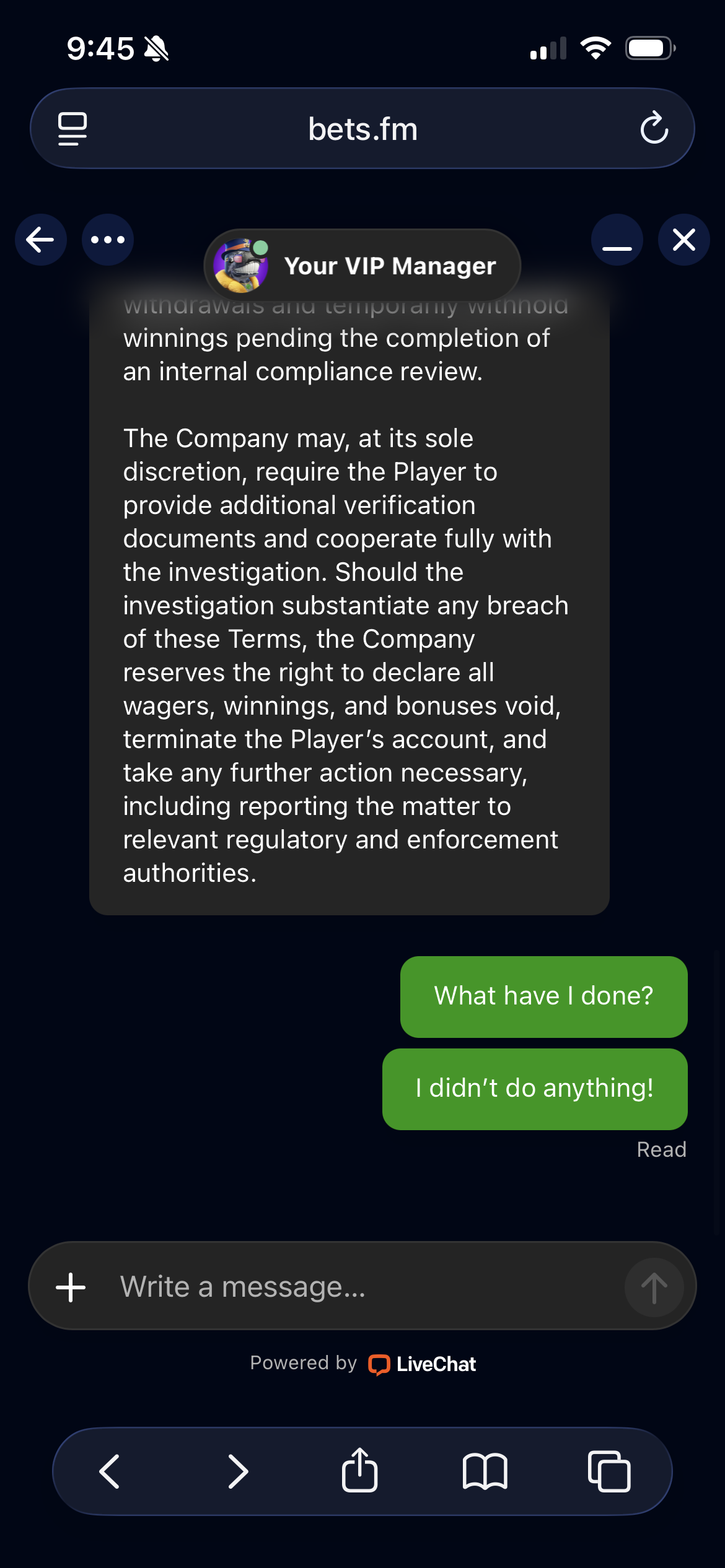The width and height of the screenshot is (725, 1568).
Task: Send the message with the arrow button
Action: click(654, 1287)
